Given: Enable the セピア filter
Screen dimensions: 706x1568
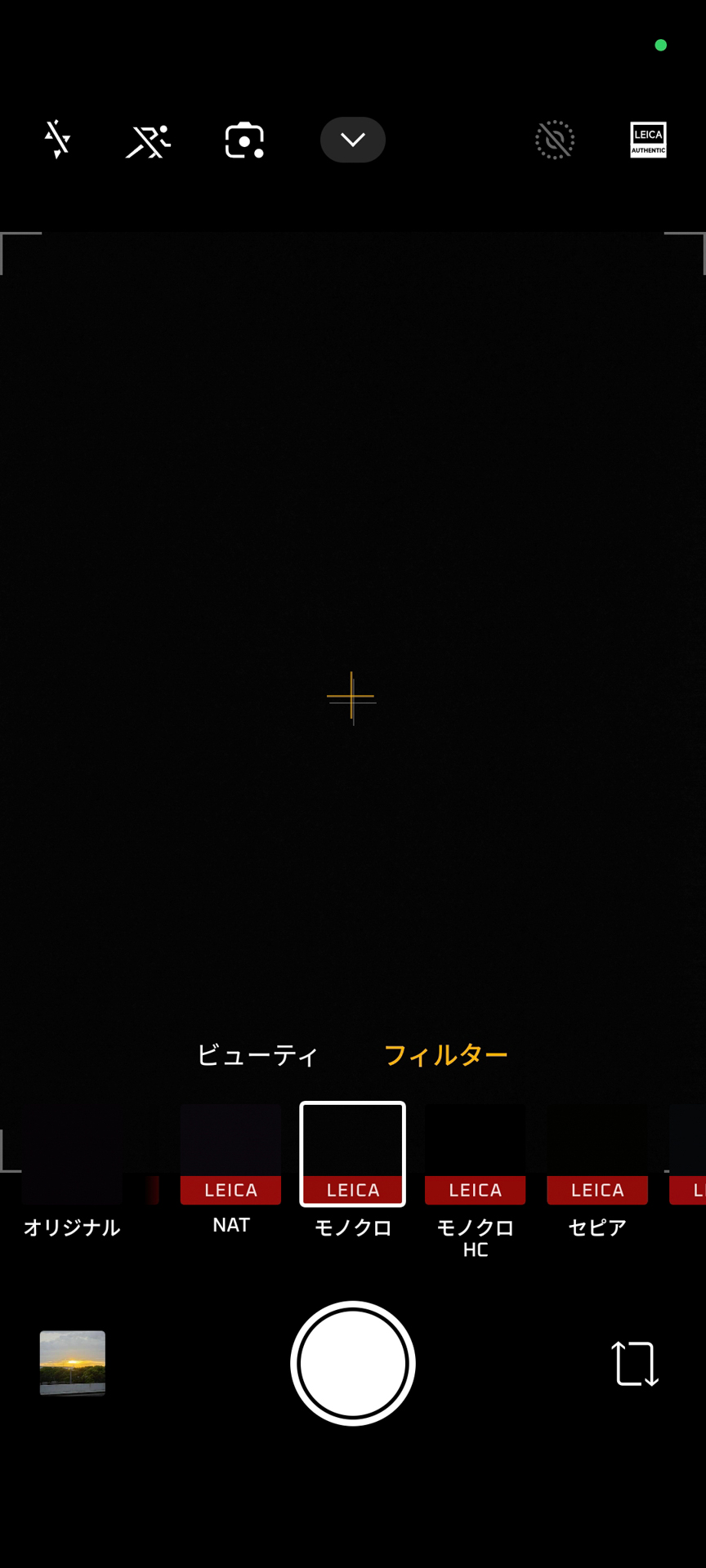Looking at the screenshot, I should [597, 1154].
